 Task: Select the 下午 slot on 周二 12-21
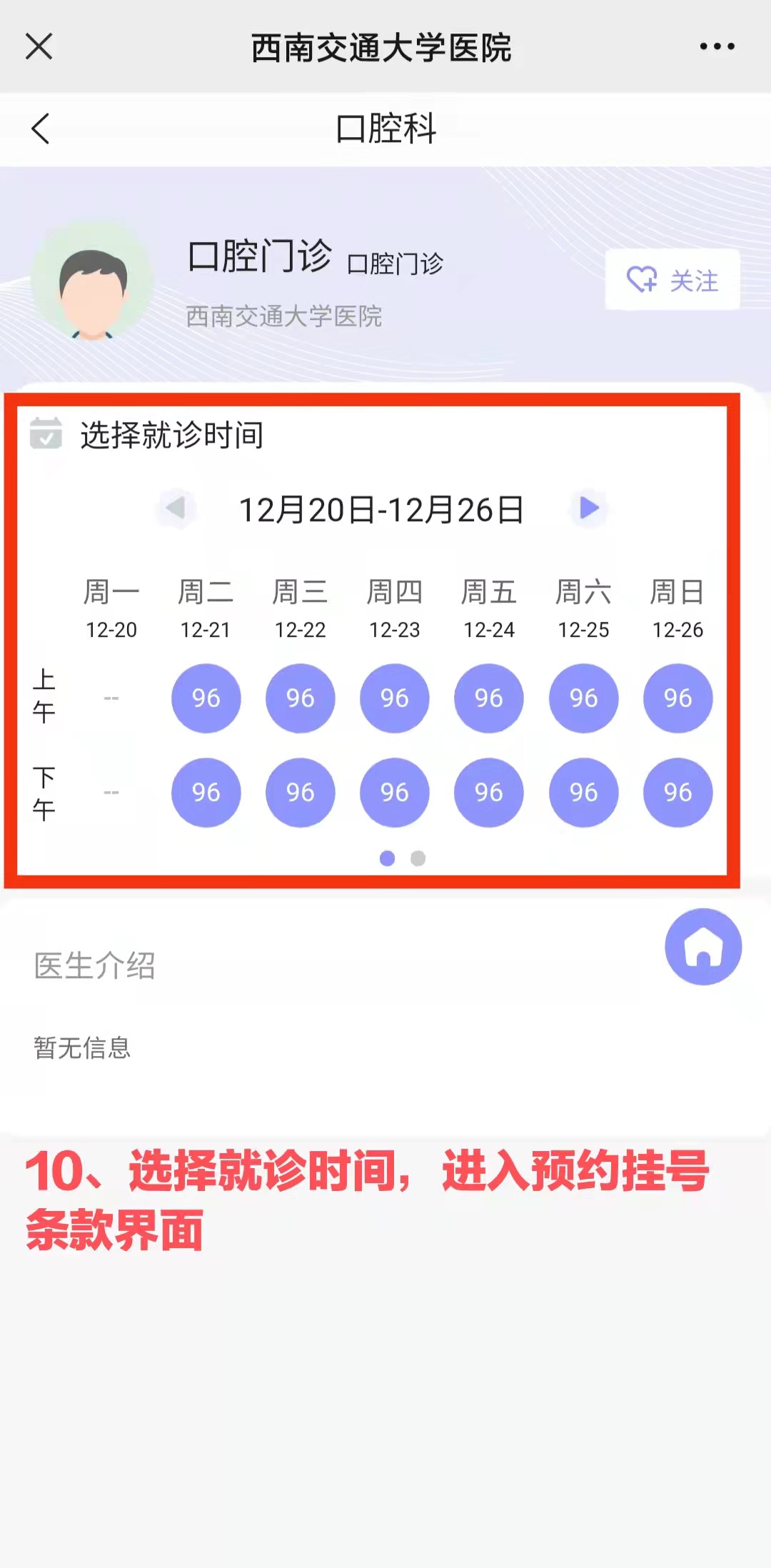point(206,792)
